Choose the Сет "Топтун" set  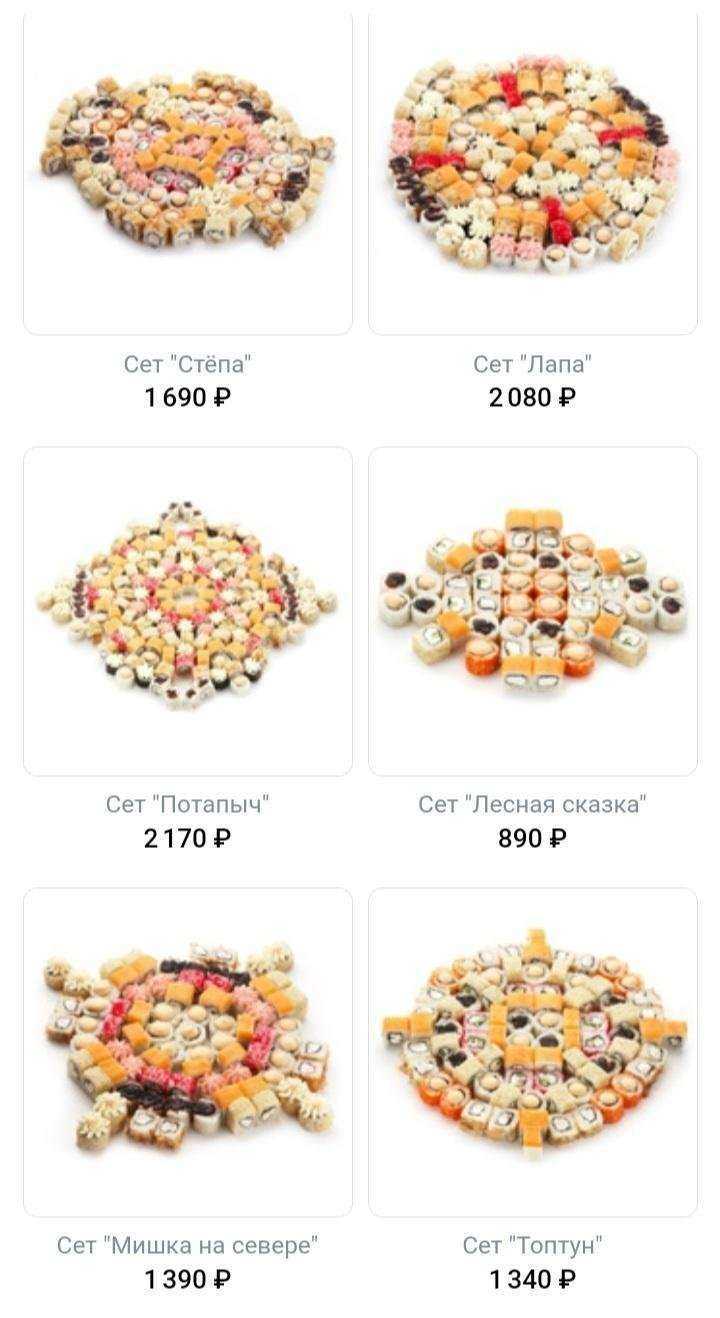[x=533, y=1050]
